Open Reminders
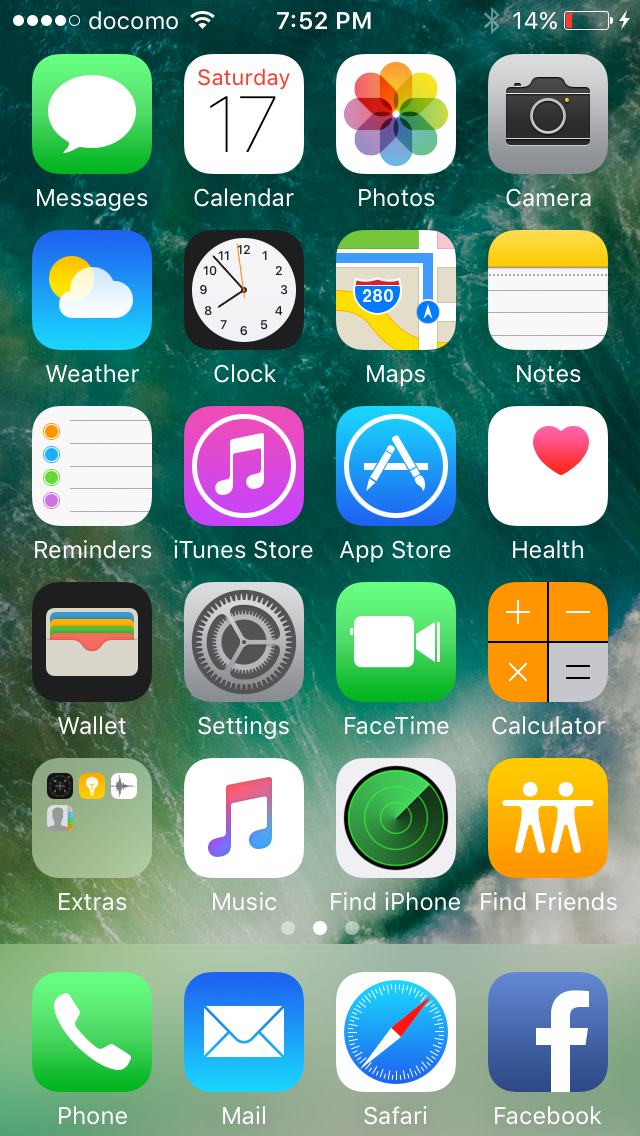 (92, 466)
